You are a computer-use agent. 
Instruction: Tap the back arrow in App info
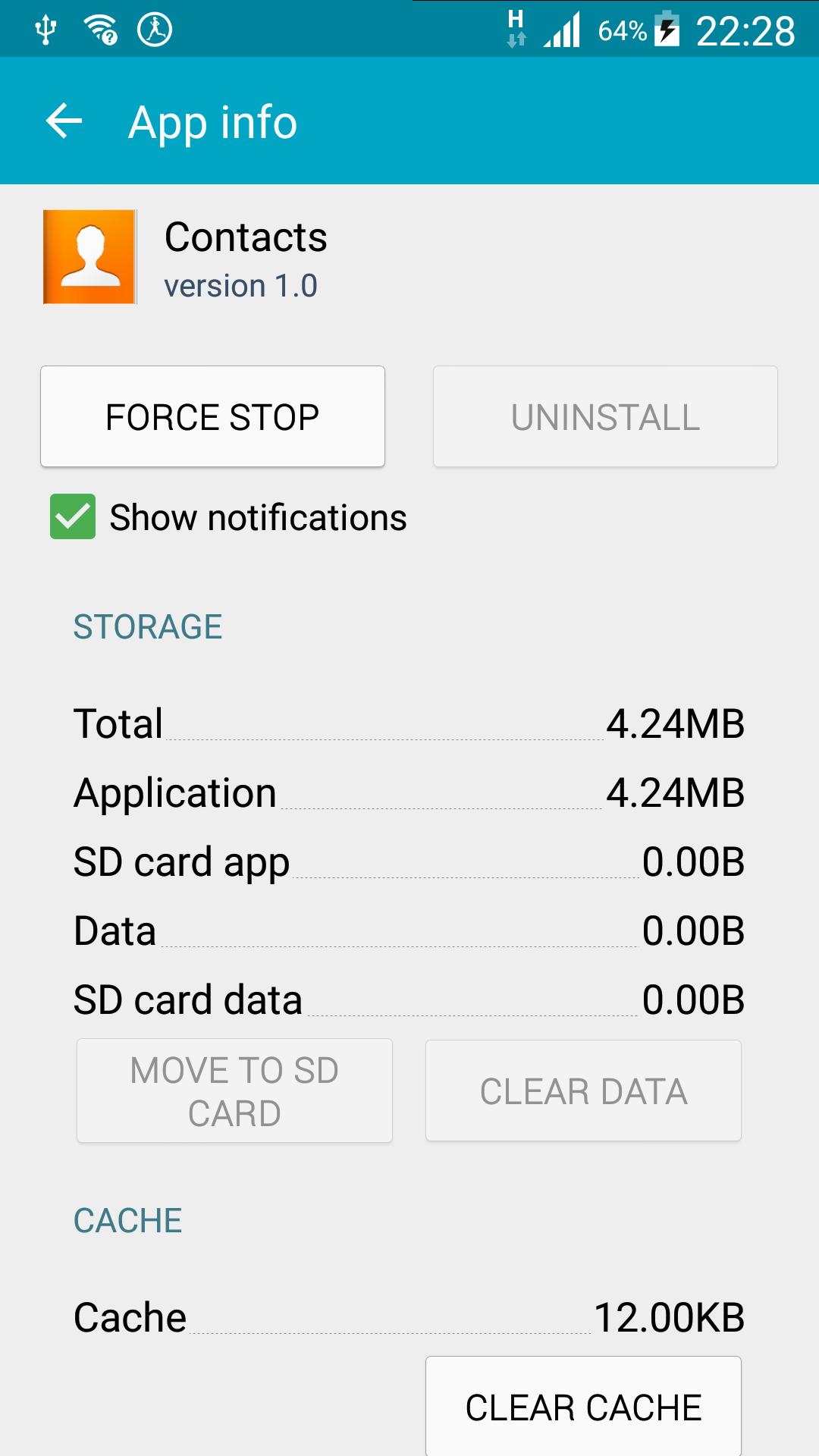tap(64, 121)
